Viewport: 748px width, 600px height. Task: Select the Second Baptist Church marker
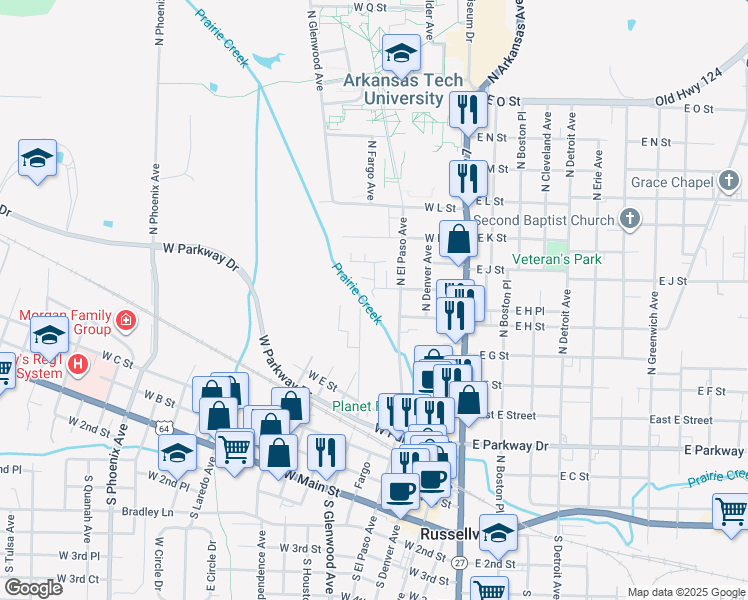pyautogui.click(x=630, y=219)
